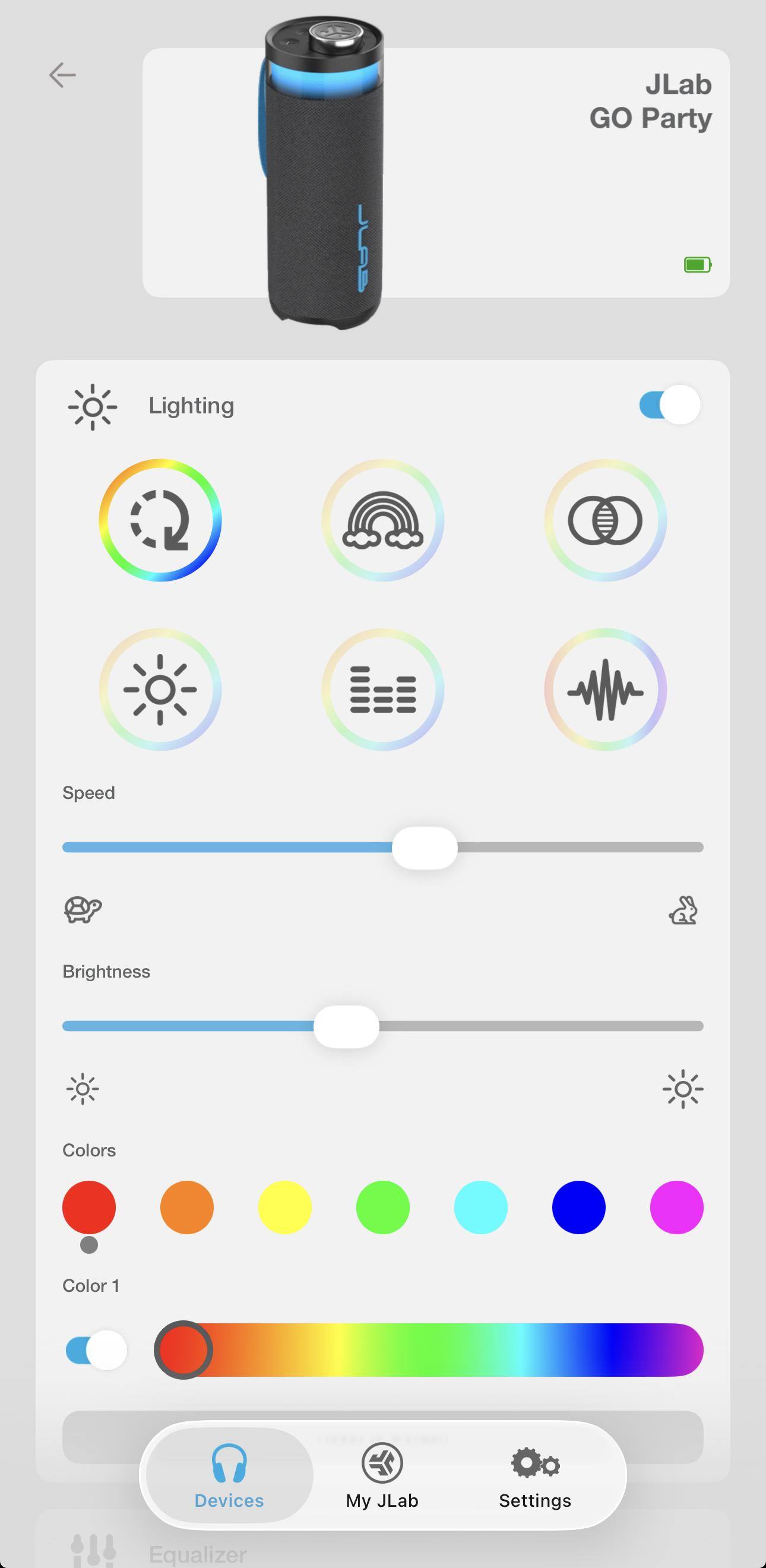Choose the magenta color swatch
This screenshot has width=766, height=1568.
(676, 1207)
